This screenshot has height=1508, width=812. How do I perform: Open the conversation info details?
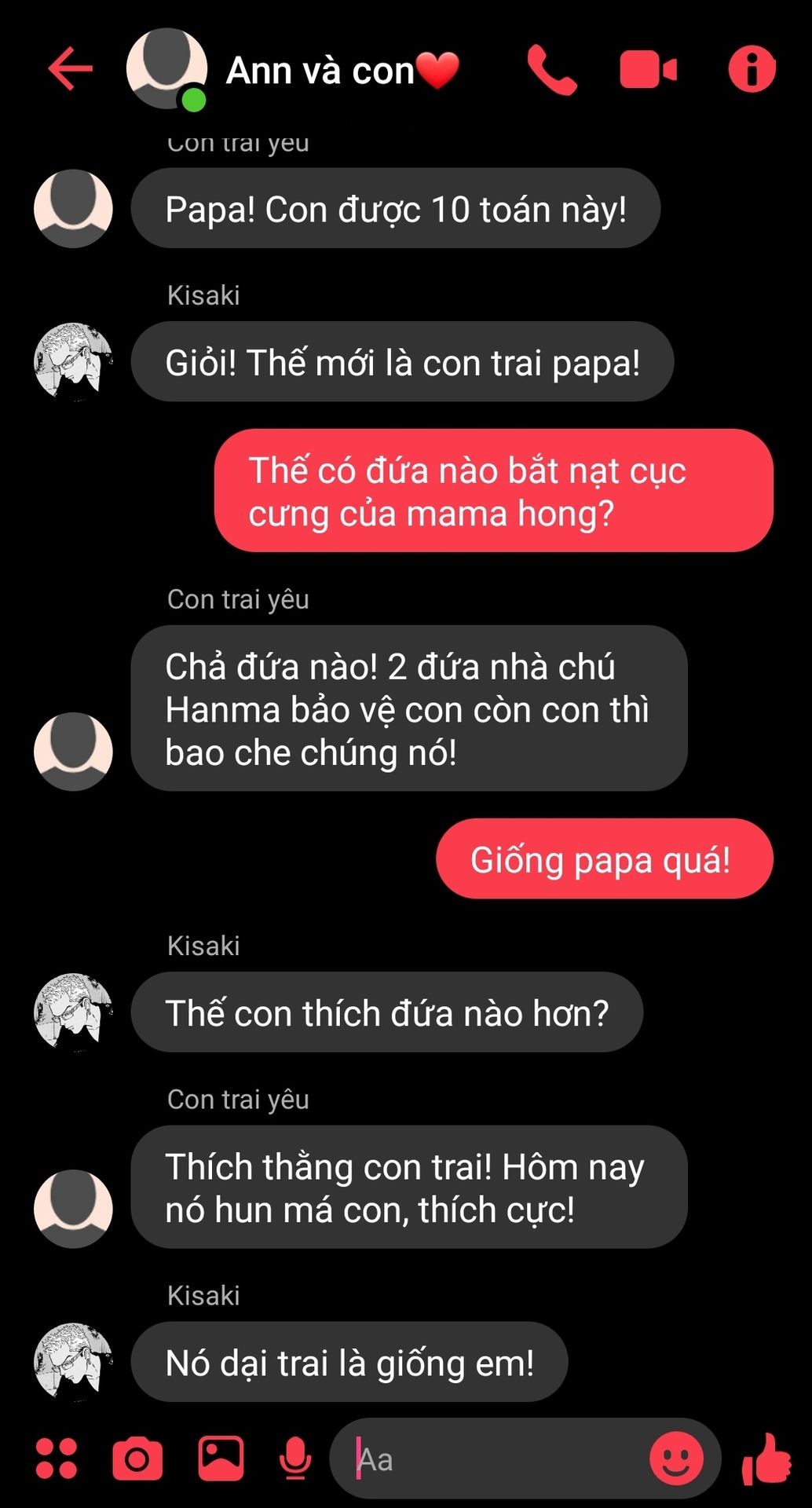coord(752,70)
